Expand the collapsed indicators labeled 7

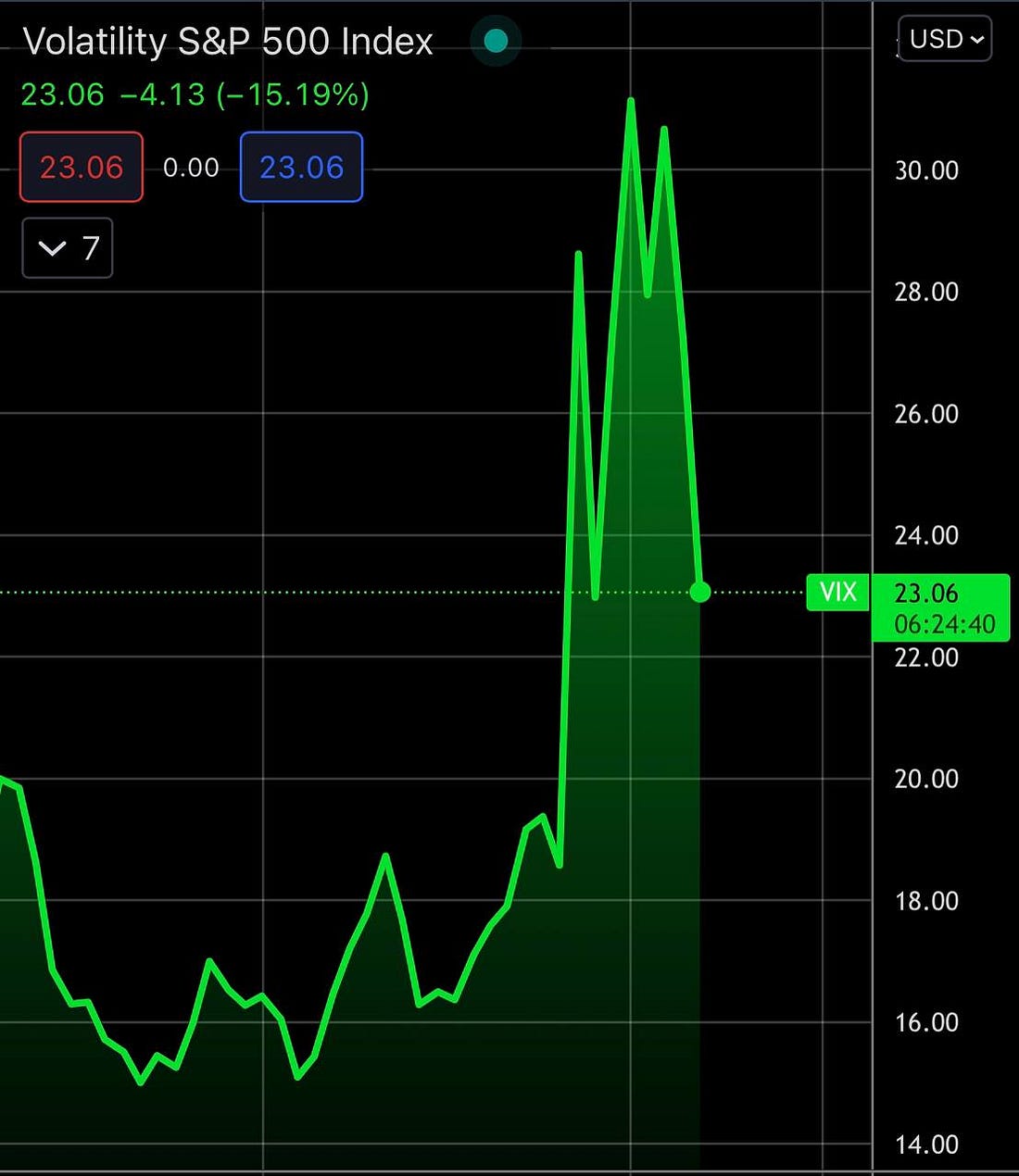coord(67,248)
